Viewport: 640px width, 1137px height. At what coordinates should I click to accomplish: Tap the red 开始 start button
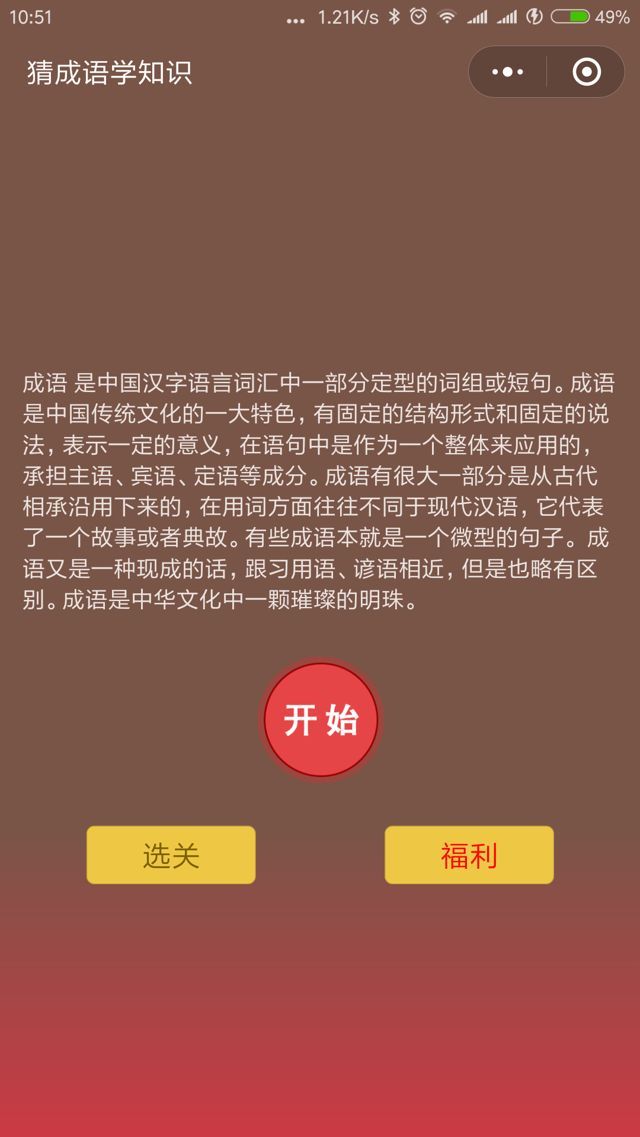pos(321,720)
